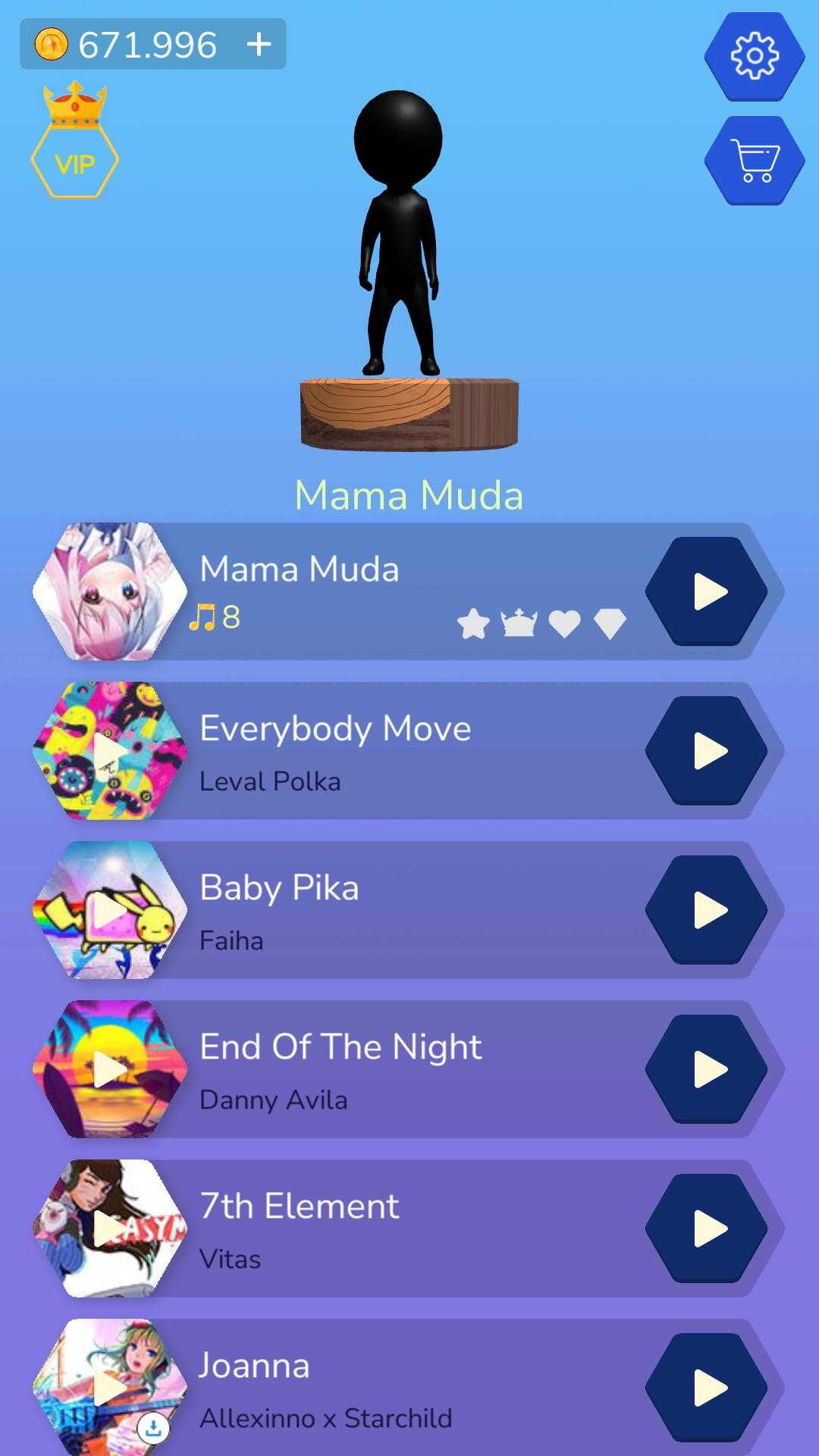819x1456 pixels.
Task: Open the settings gear
Action: click(754, 56)
